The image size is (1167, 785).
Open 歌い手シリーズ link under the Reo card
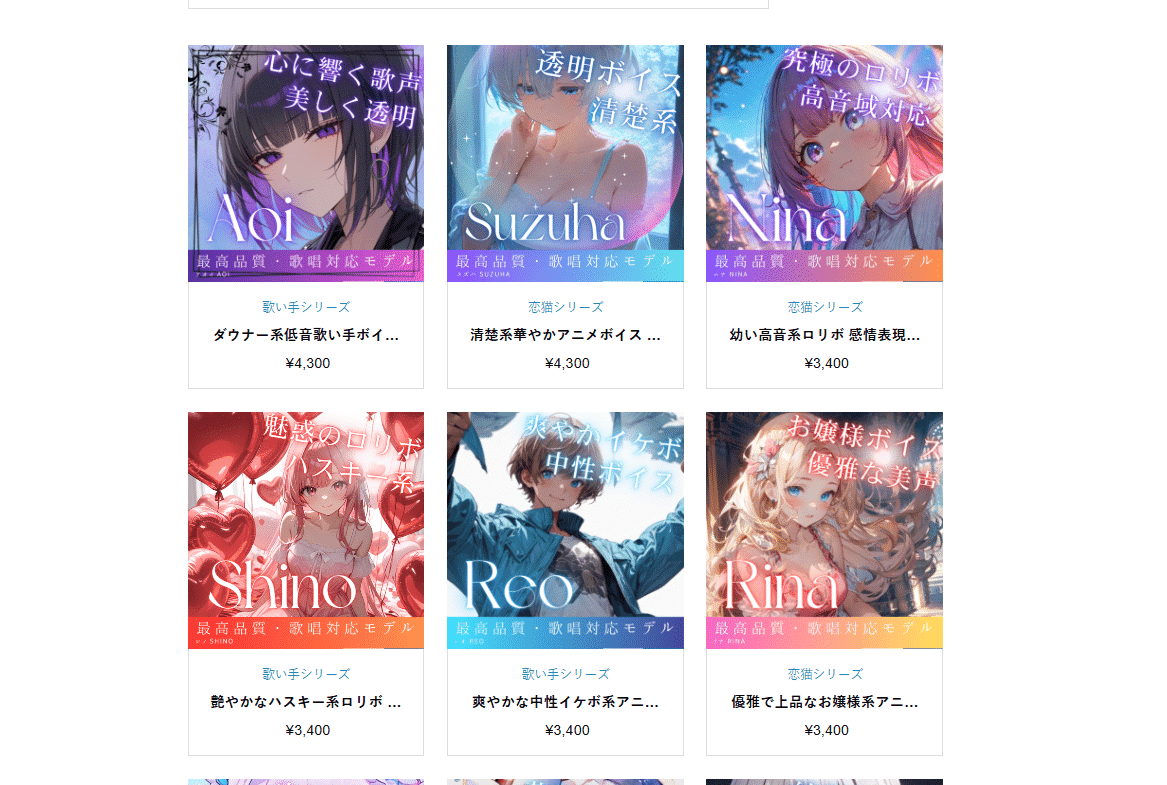566,674
